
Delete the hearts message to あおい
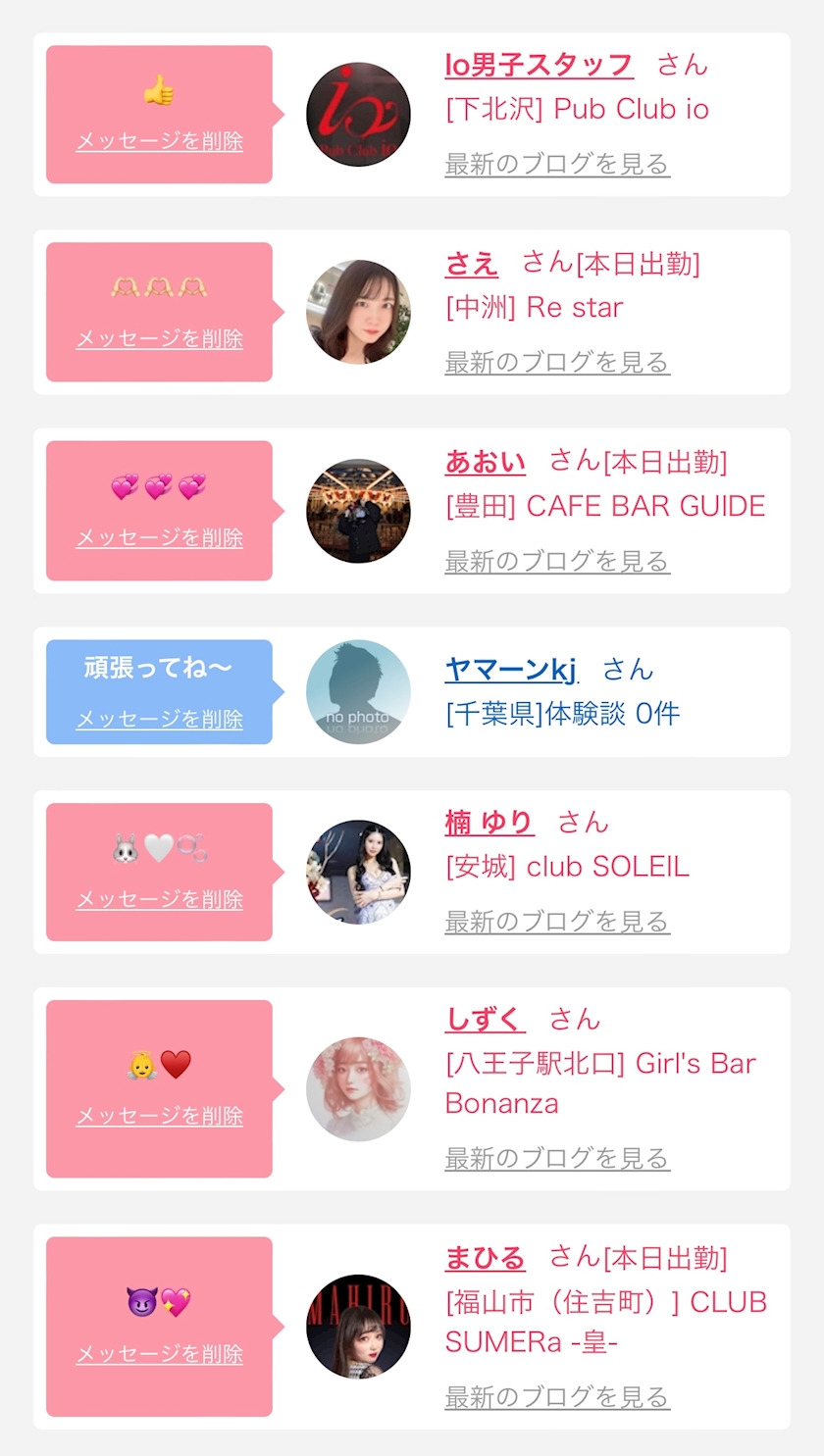point(159,538)
